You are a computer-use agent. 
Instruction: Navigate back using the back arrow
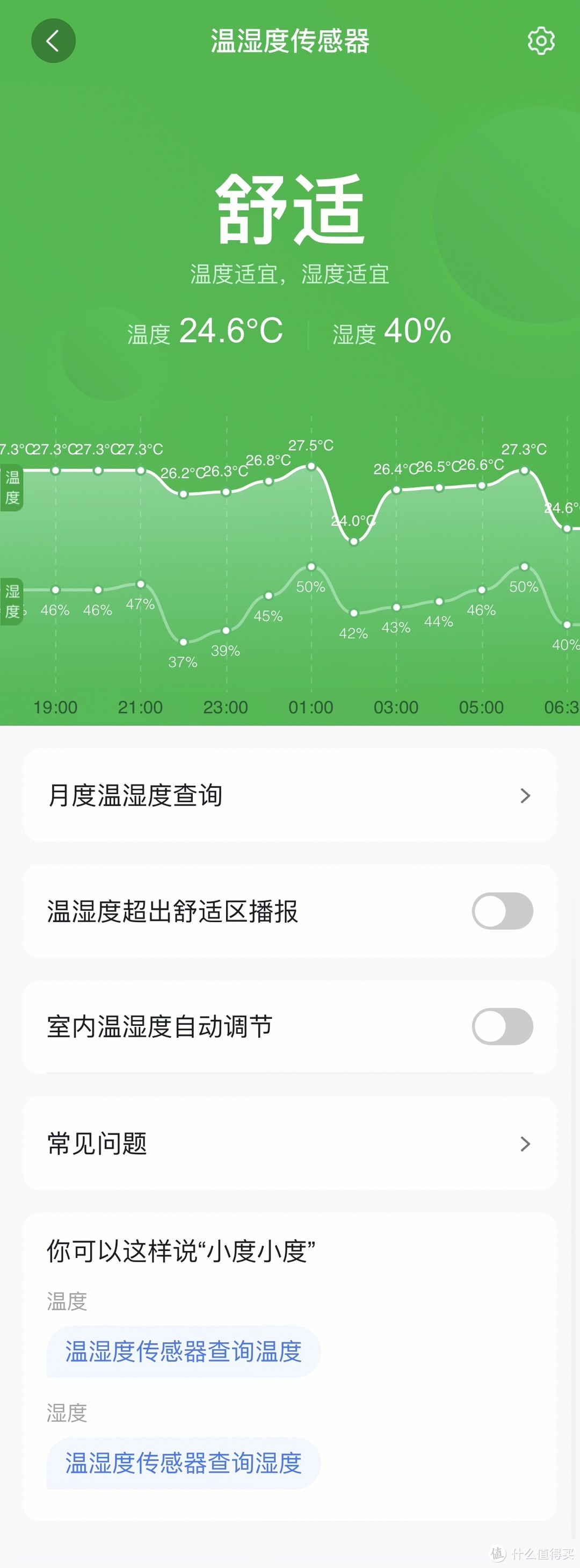point(54,41)
